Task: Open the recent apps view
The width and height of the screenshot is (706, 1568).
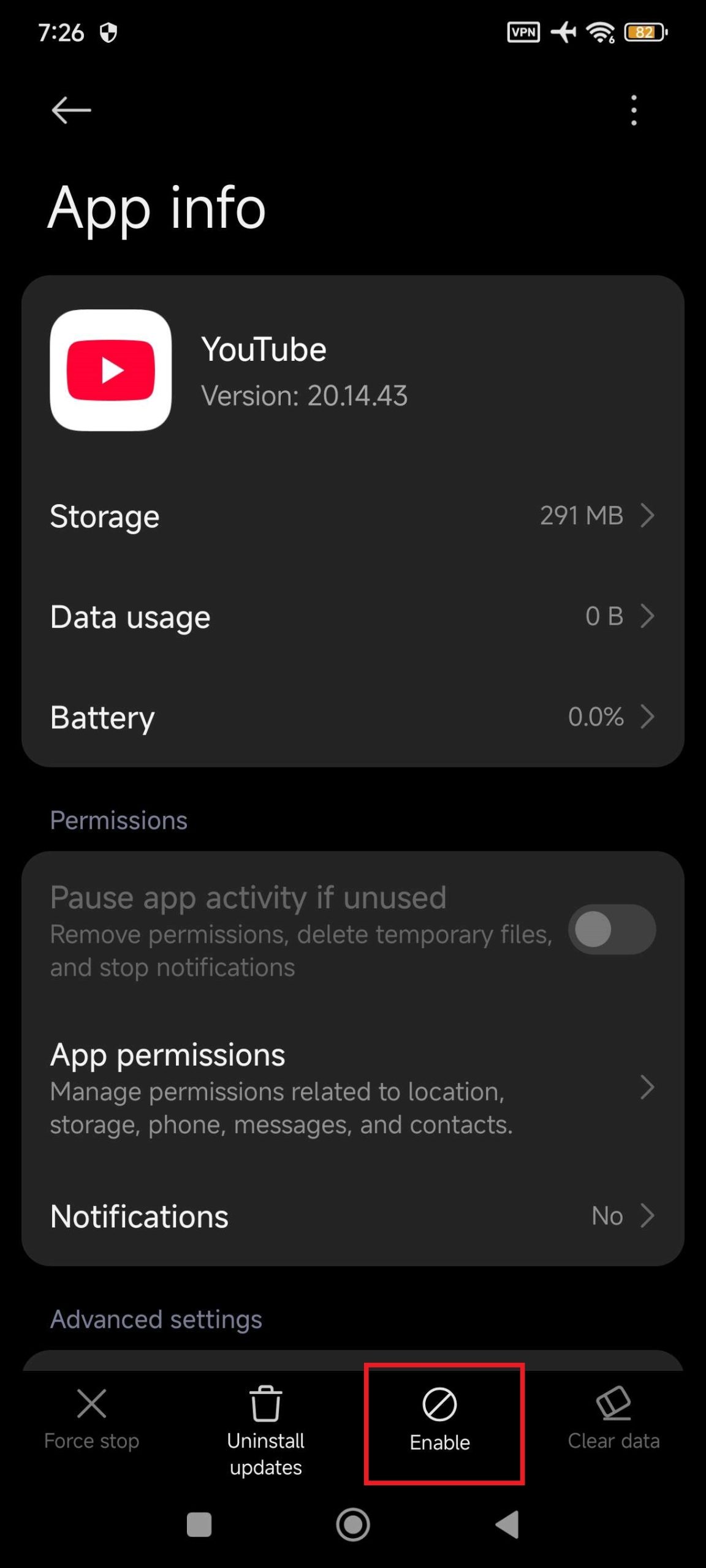Action: click(x=199, y=1525)
